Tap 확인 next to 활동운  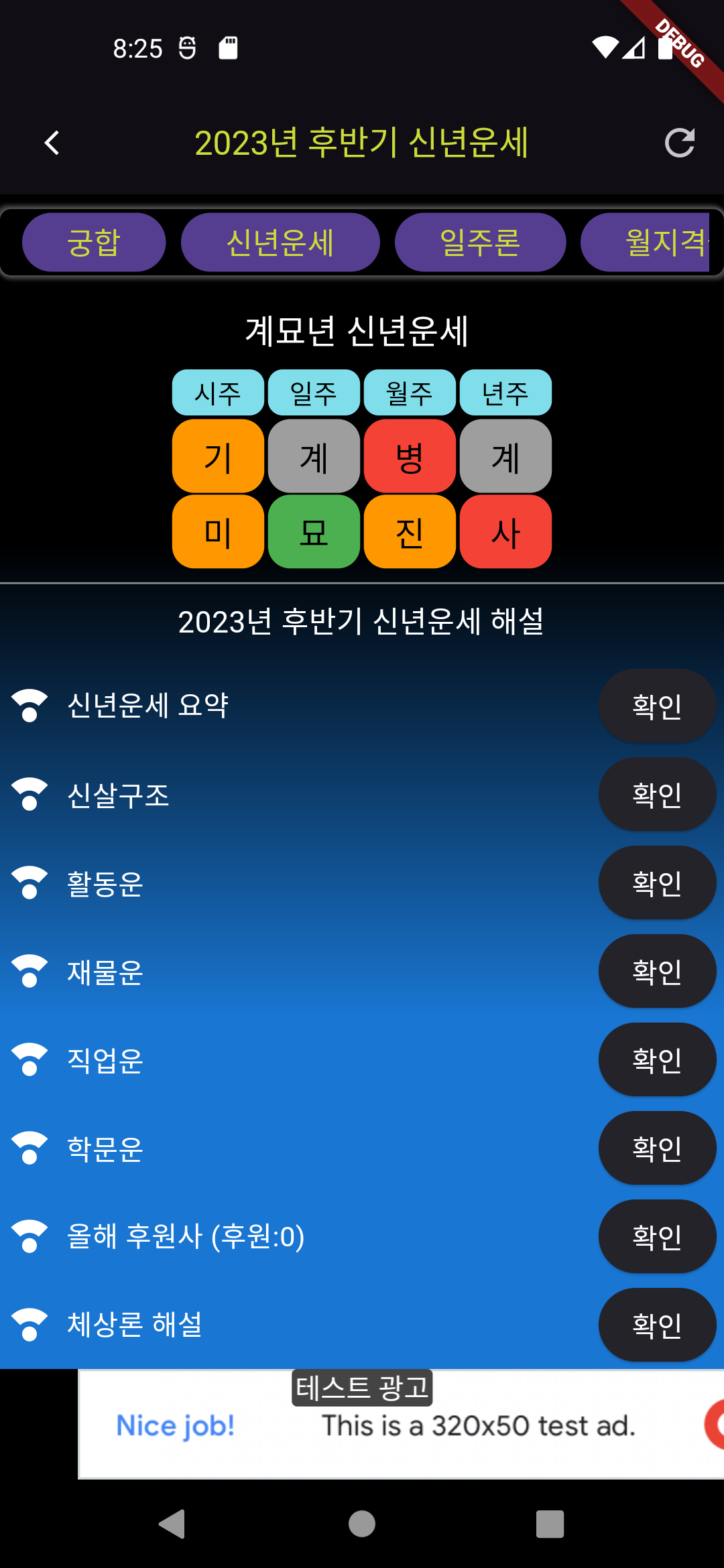tap(657, 883)
